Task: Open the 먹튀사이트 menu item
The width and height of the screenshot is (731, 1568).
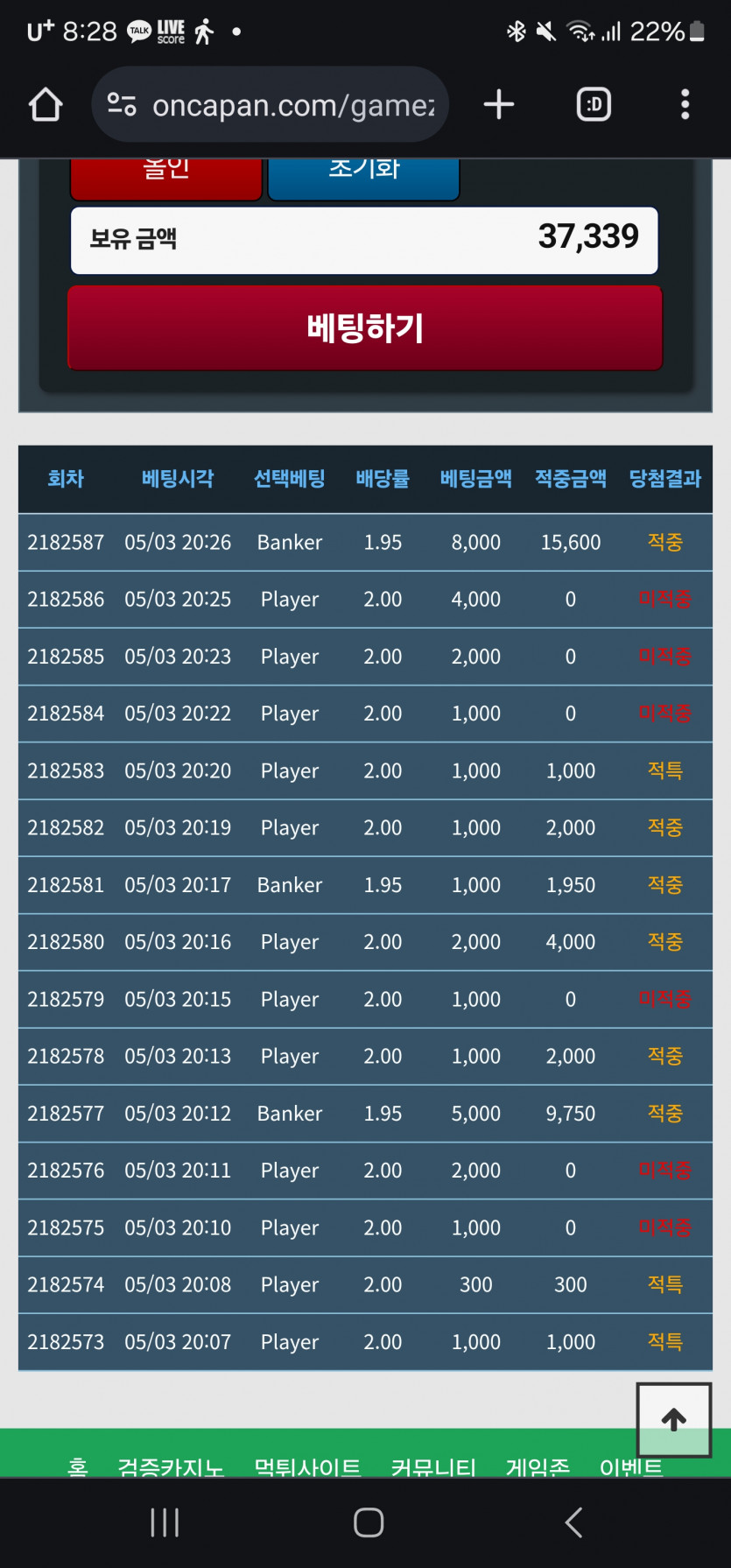Action: [x=307, y=1466]
